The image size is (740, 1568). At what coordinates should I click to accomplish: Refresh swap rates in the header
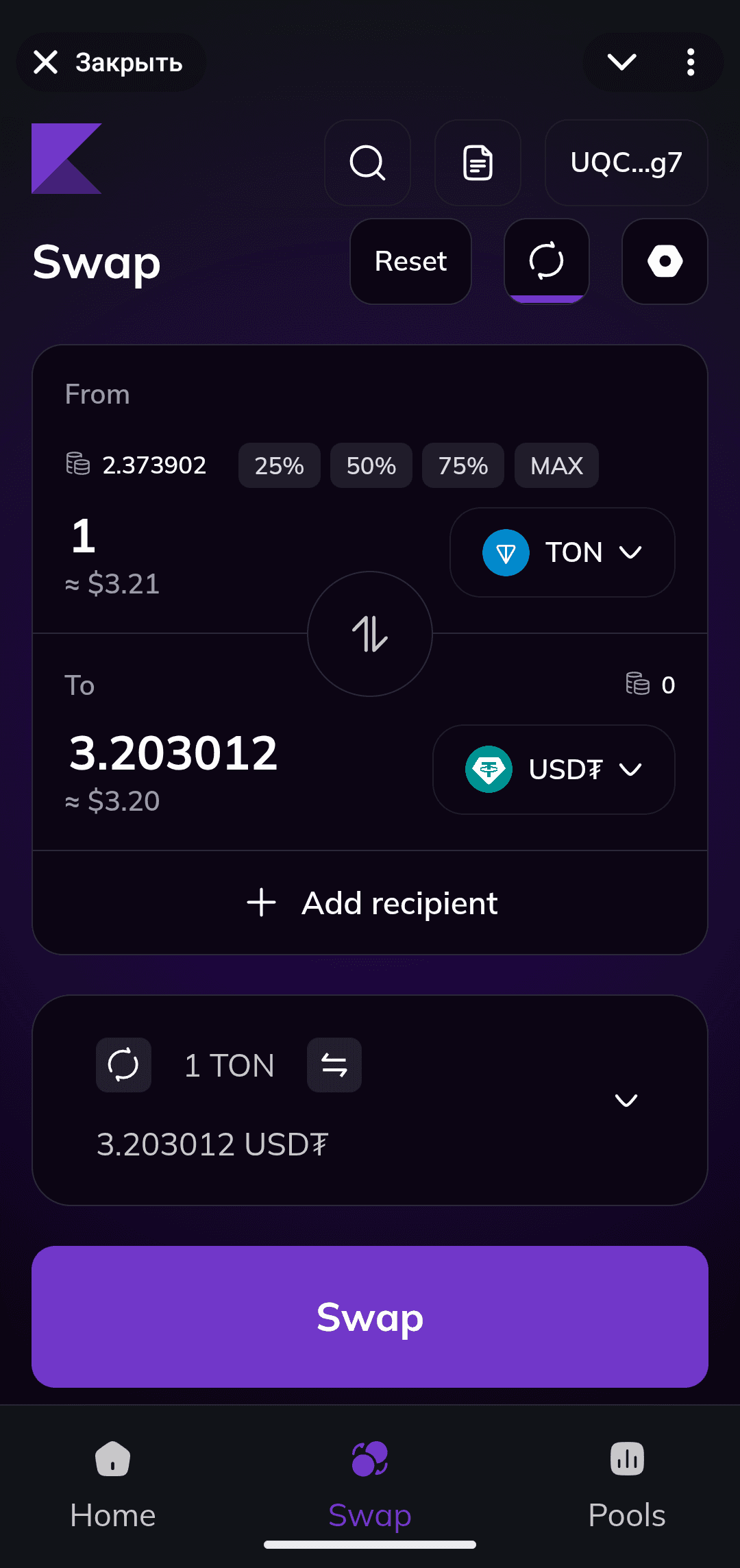tap(546, 261)
